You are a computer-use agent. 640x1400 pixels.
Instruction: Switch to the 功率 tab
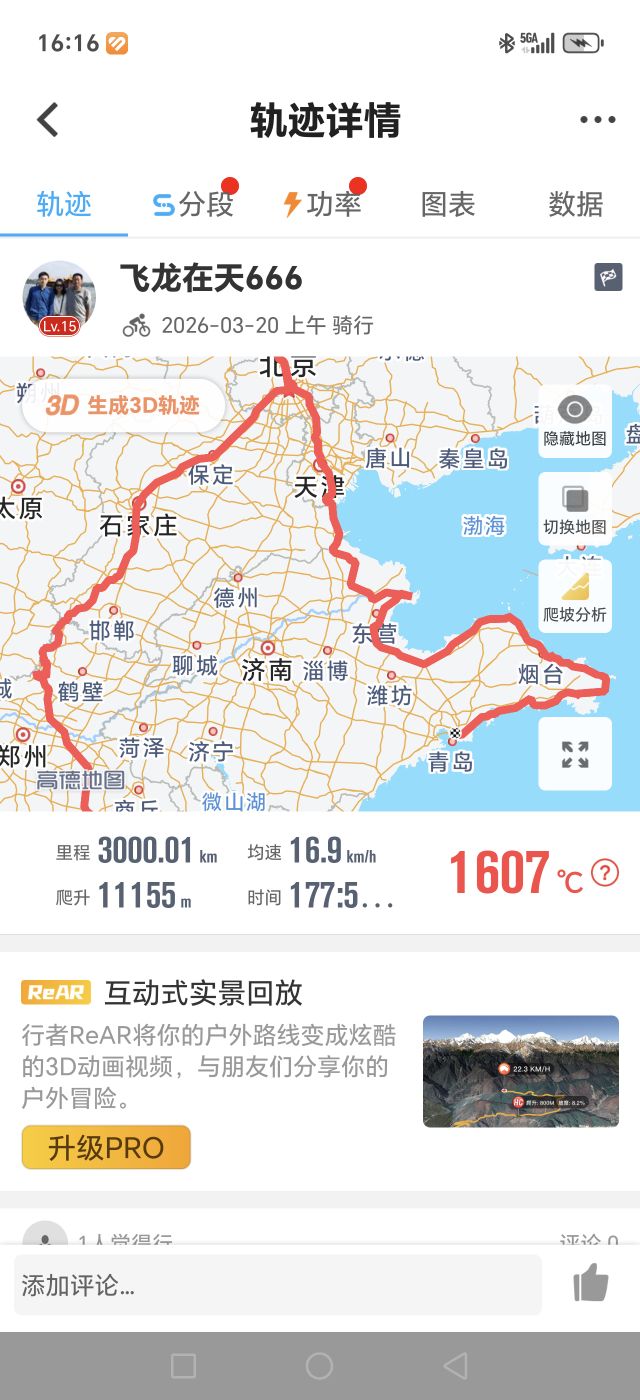click(x=321, y=204)
